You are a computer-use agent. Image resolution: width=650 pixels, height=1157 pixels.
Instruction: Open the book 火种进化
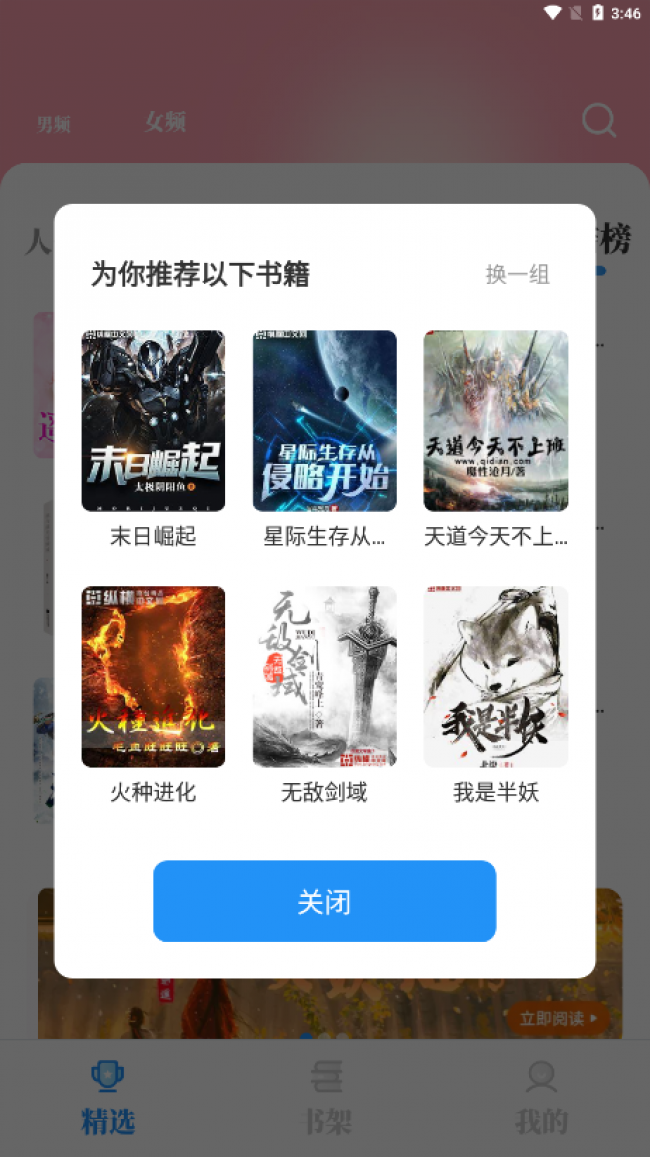click(153, 677)
